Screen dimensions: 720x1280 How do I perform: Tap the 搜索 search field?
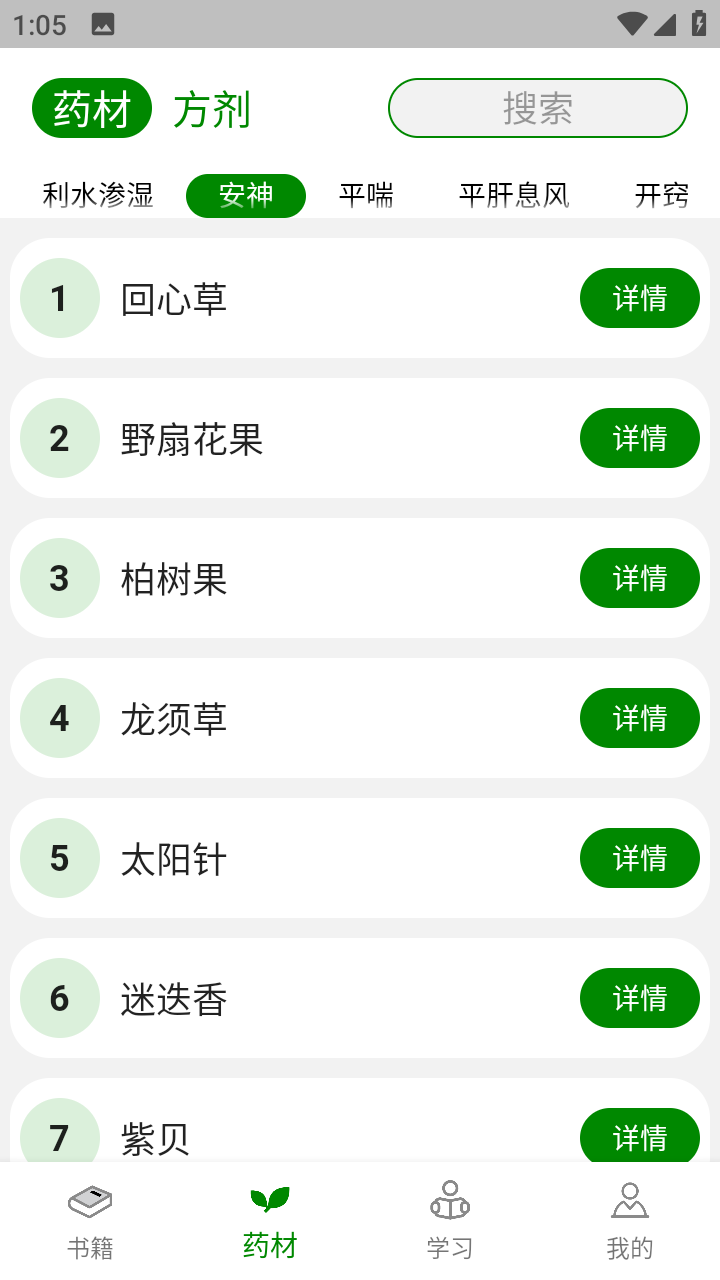click(x=537, y=108)
